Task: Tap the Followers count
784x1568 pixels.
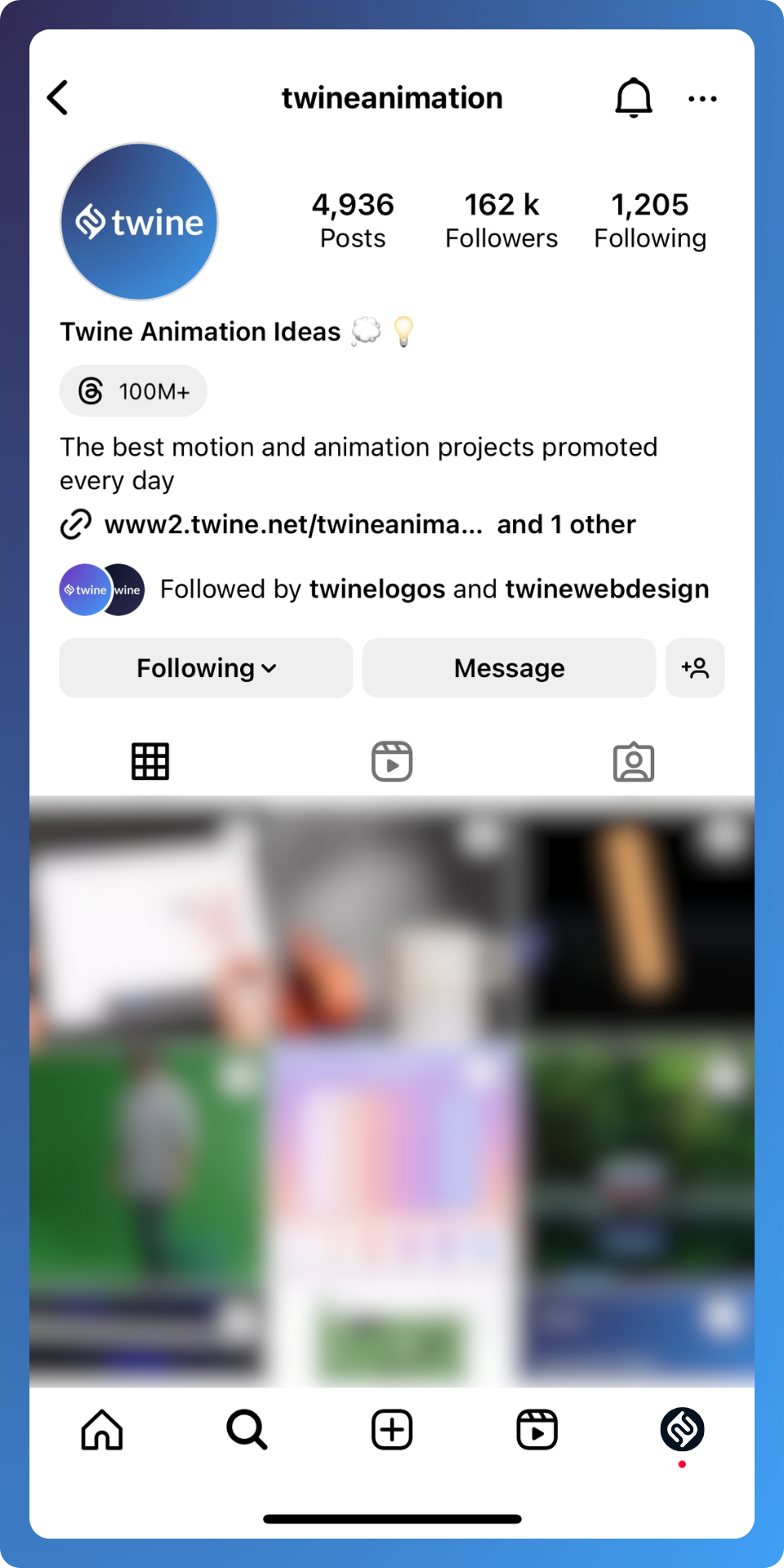Action: [x=501, y=219]
